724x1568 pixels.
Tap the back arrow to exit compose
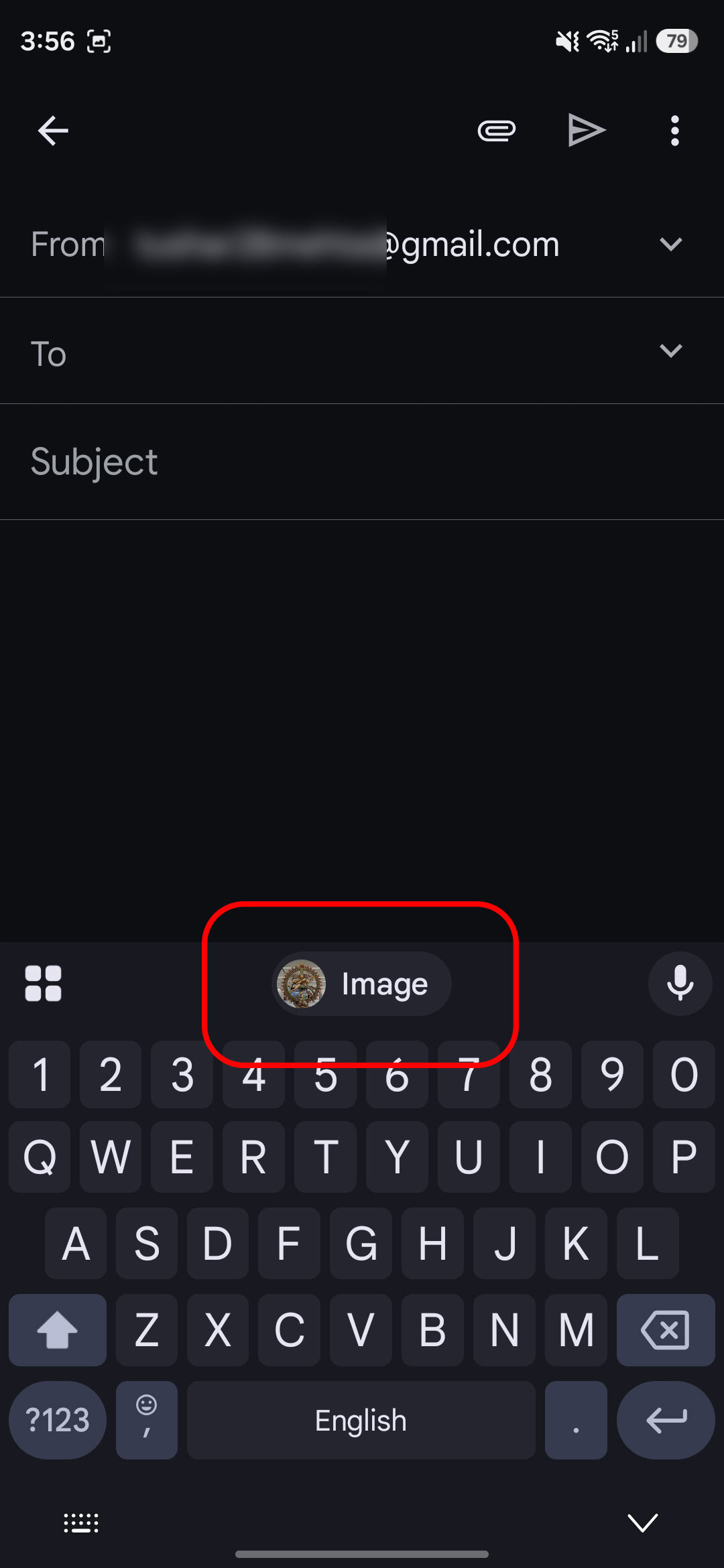(53, 131)
